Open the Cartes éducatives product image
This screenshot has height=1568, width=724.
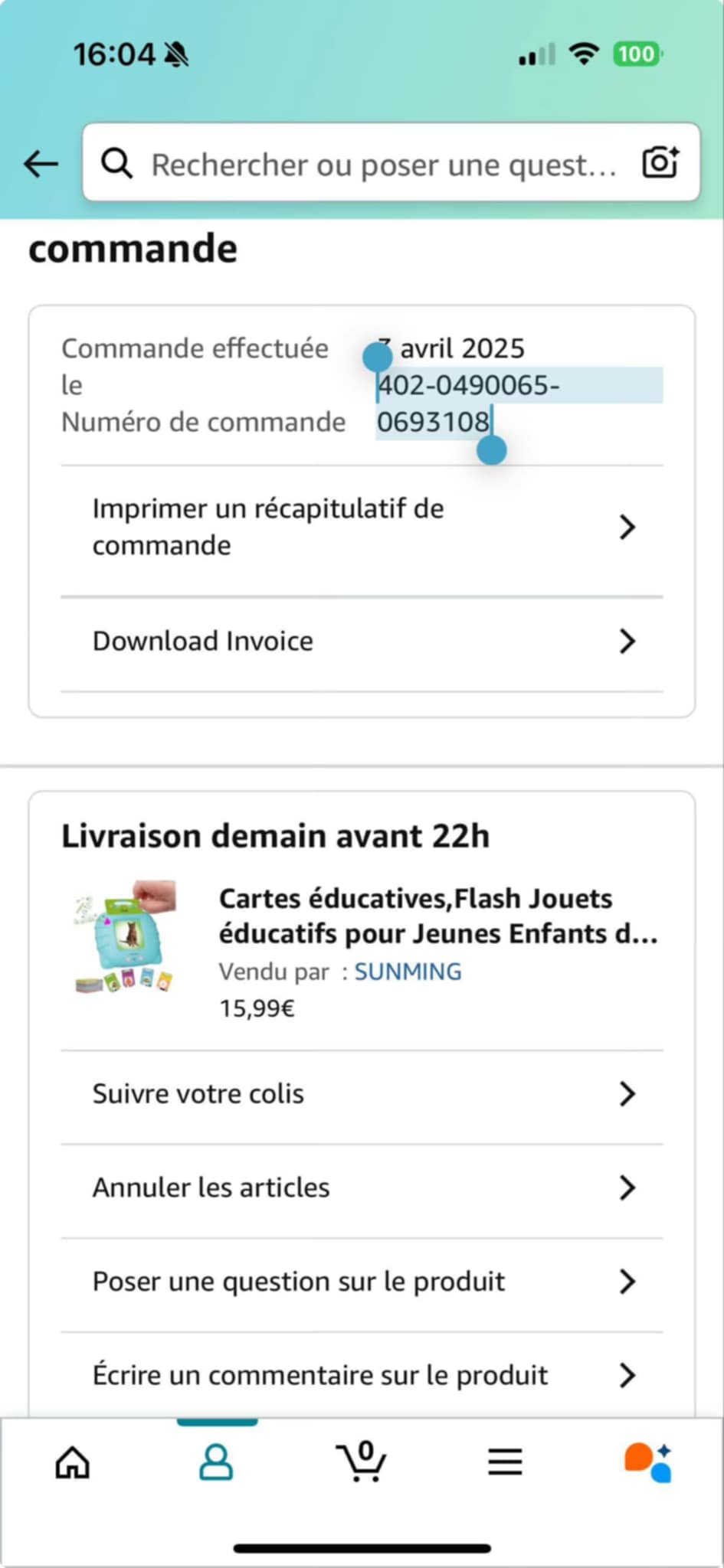coord(126,936)
